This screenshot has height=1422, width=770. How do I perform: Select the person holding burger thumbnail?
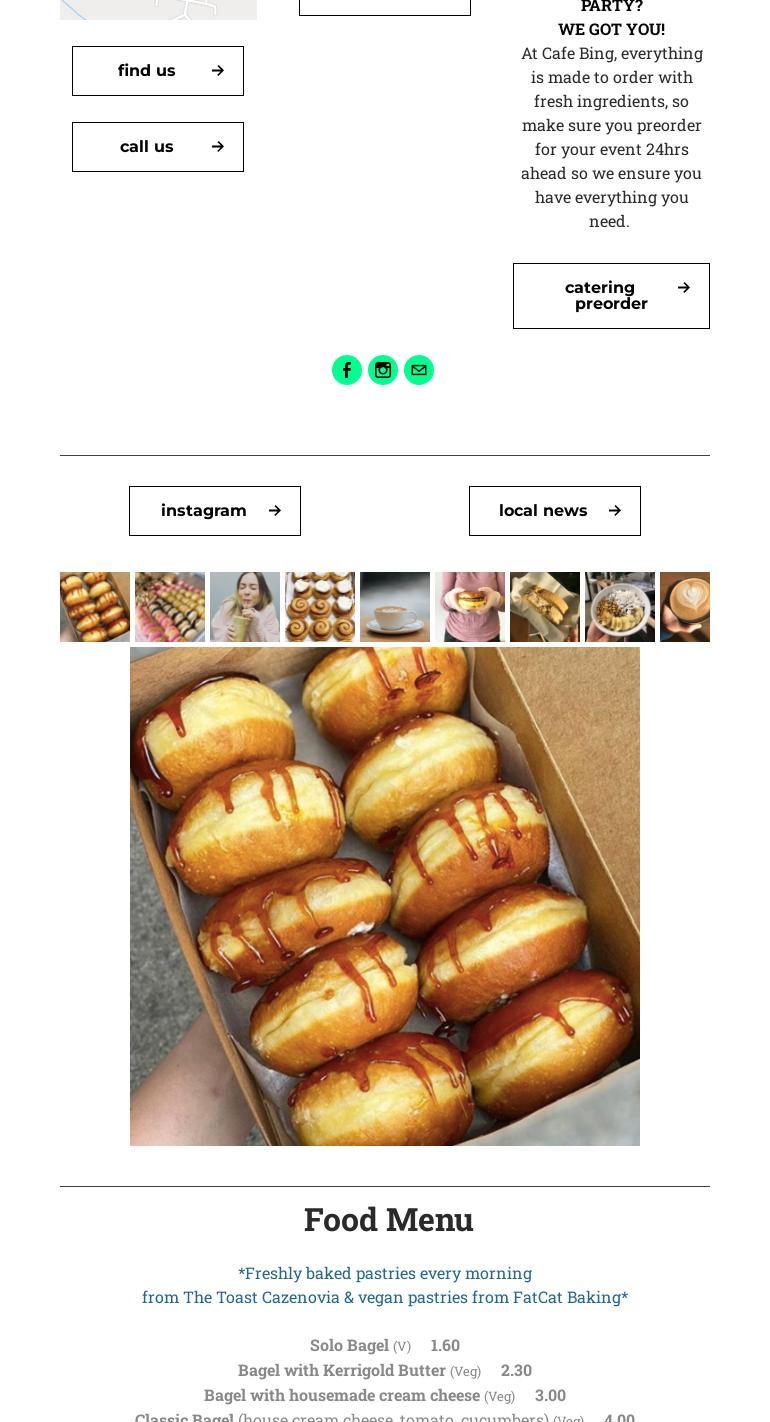(x=470, y=607)
